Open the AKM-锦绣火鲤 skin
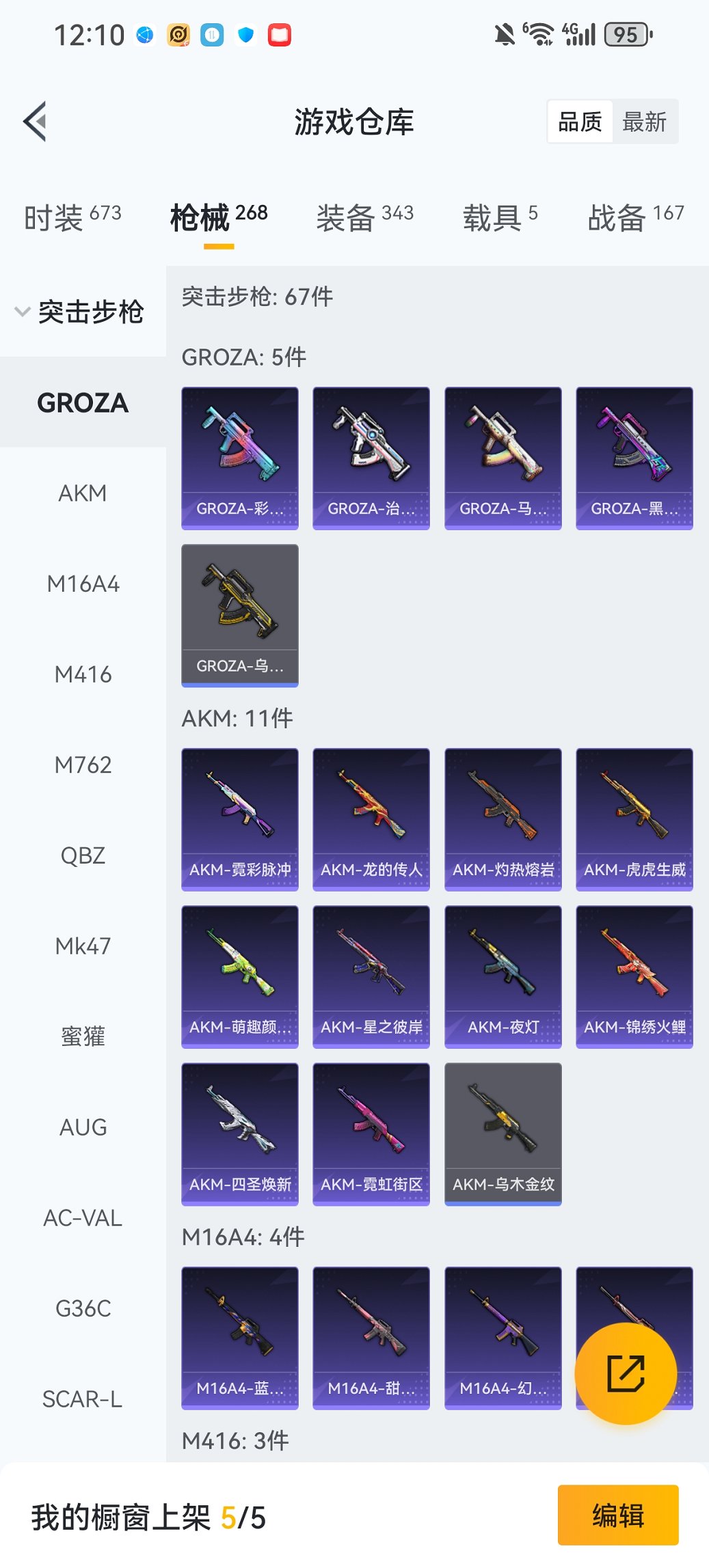709x1568 pixels. pos(634,976)
